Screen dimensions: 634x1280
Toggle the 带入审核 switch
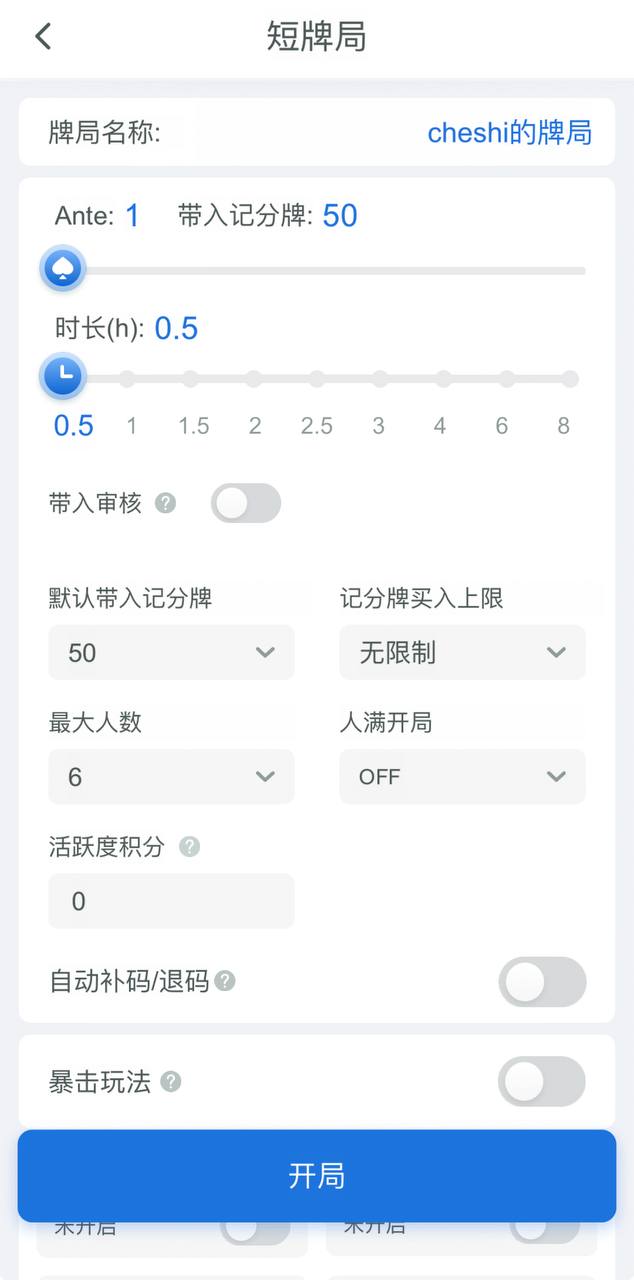(x=245, y=503)
